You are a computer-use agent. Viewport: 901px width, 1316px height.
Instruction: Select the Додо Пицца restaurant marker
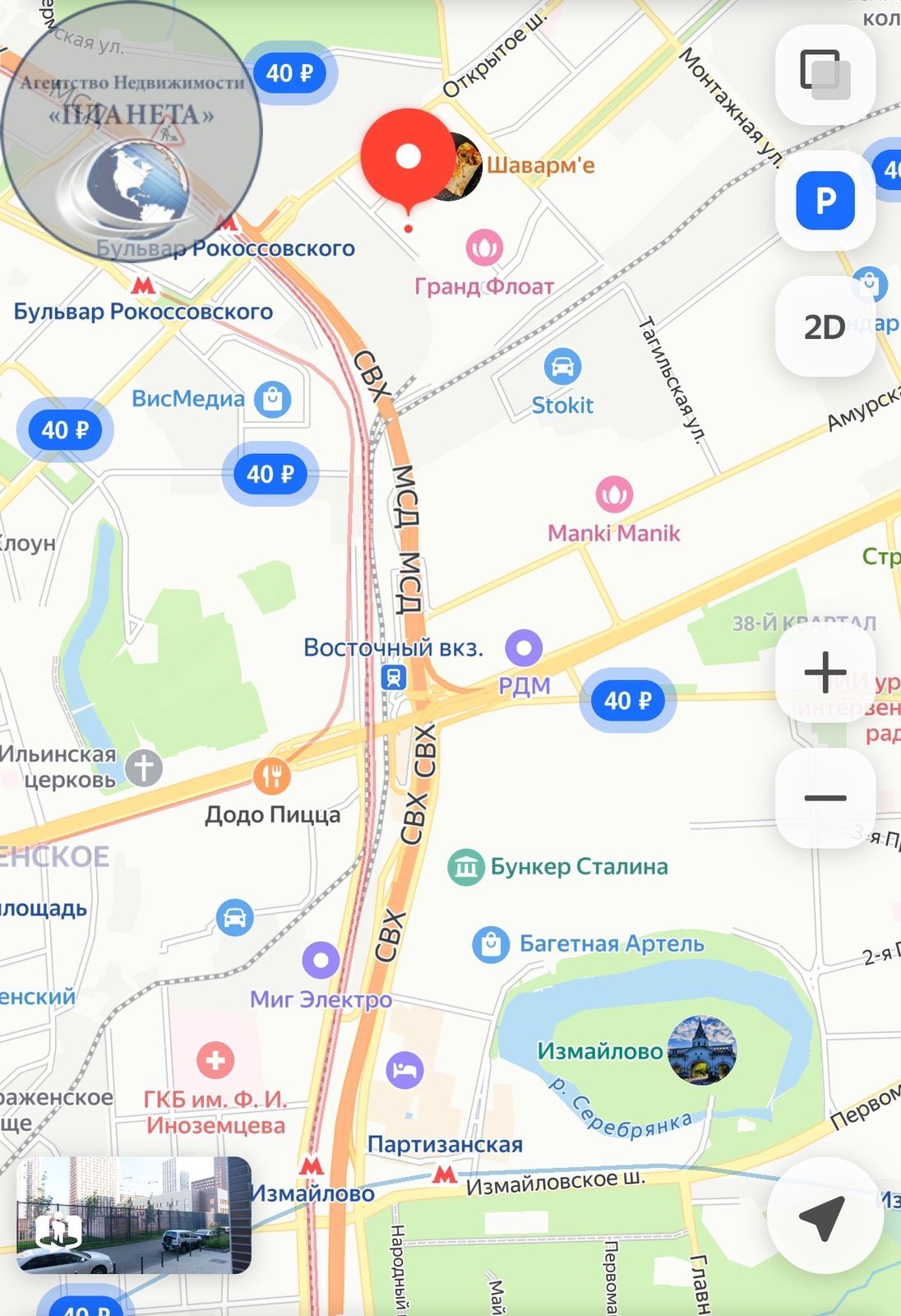click(x=271, y=775)
